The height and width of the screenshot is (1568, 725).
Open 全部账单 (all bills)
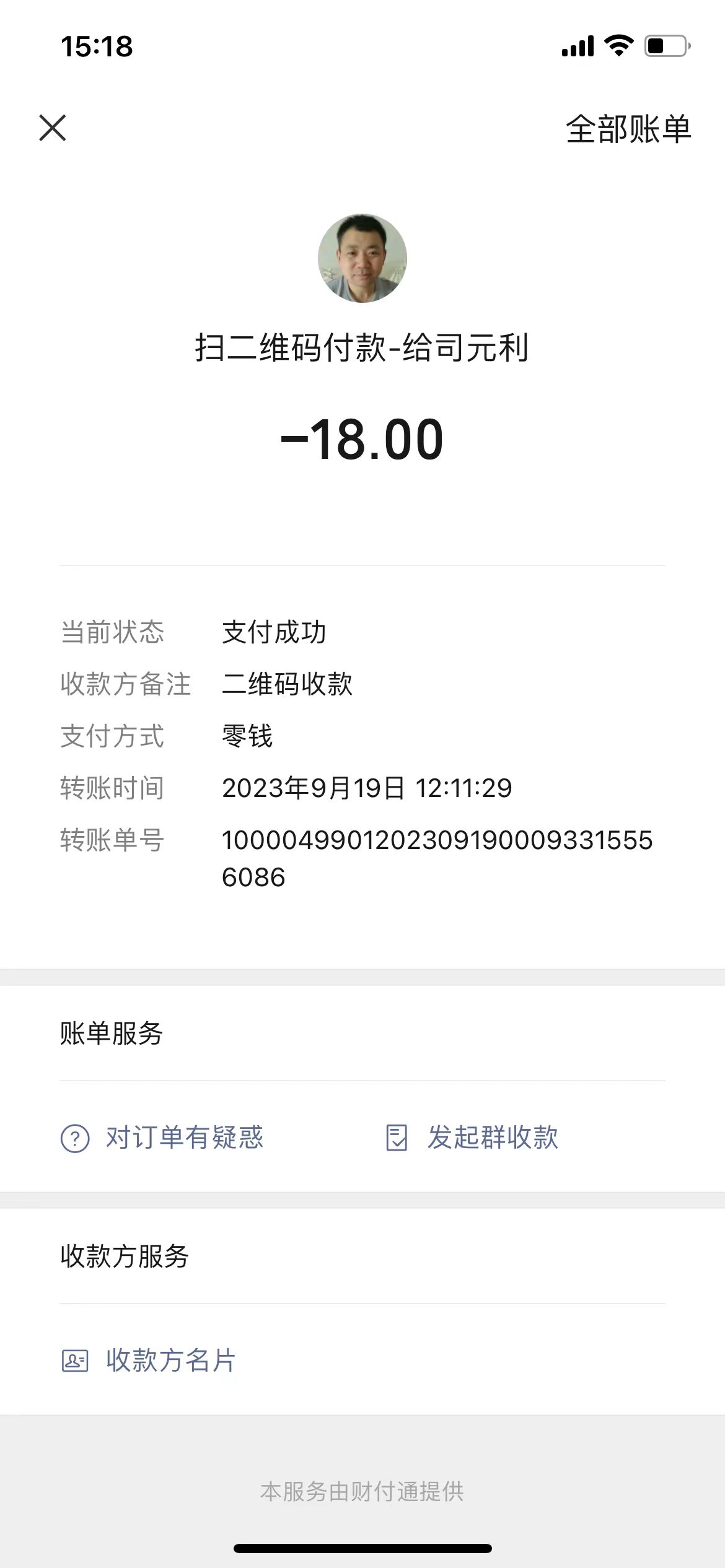(x=628, y=129)
